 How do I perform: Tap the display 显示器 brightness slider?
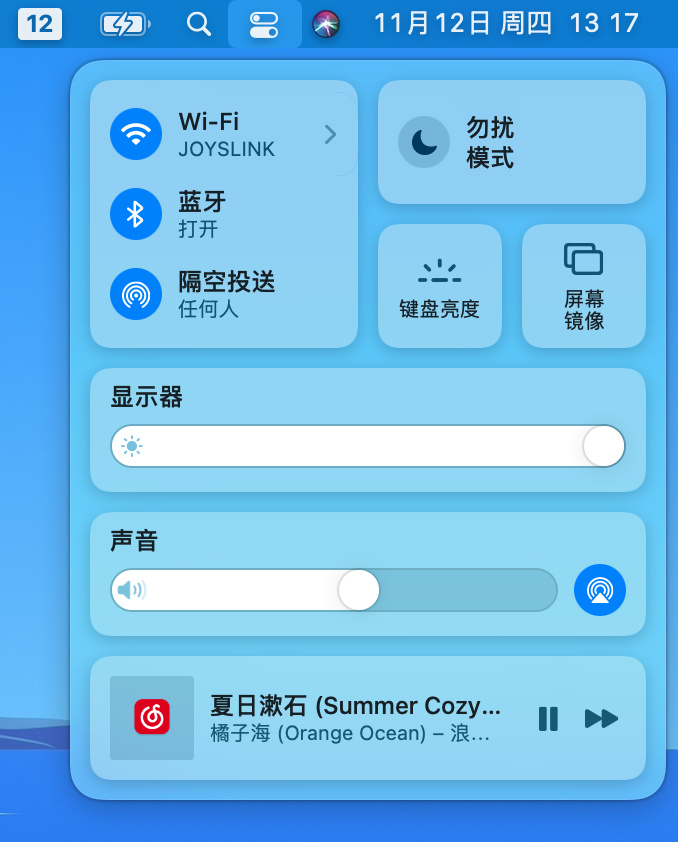point(367,446)
